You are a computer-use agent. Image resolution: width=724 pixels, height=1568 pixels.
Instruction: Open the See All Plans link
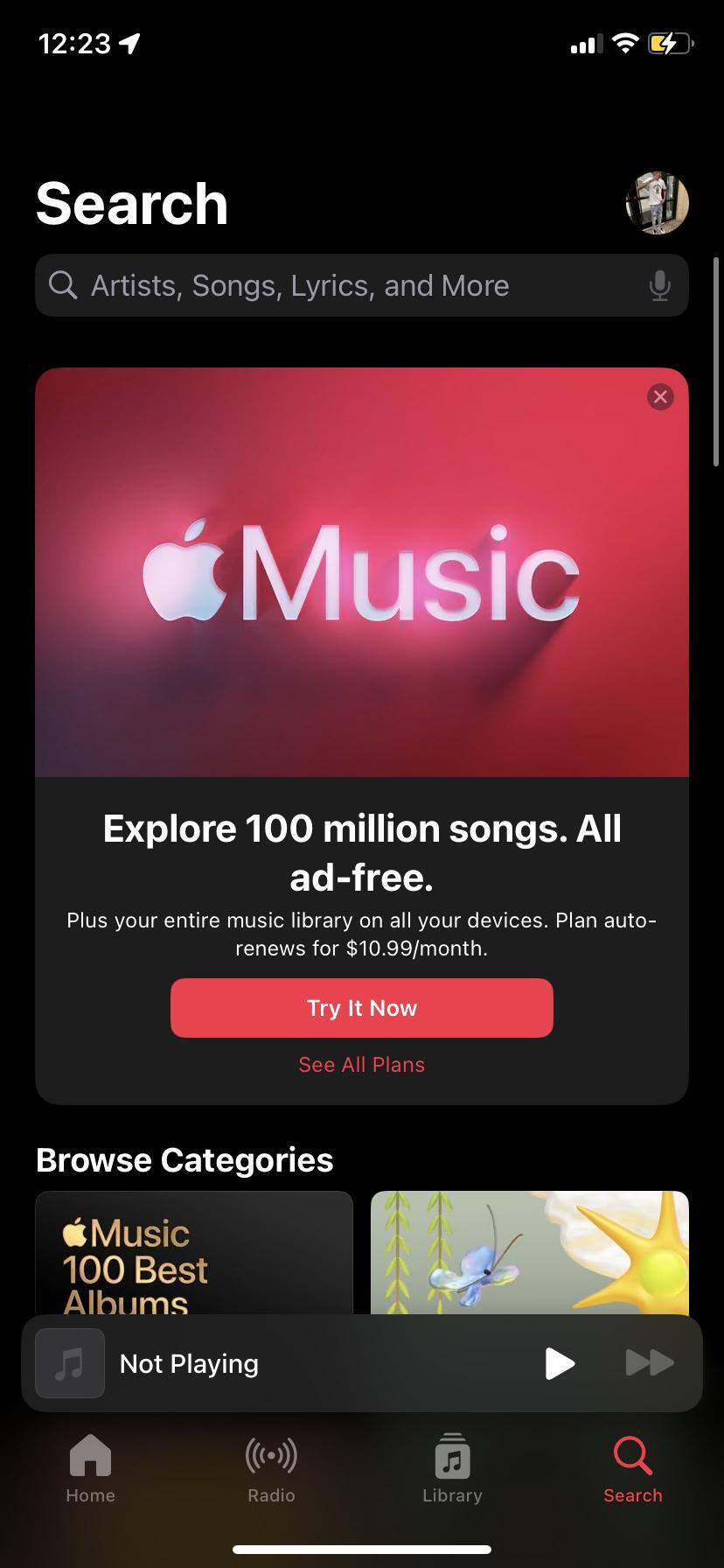tap(361, 1065)
